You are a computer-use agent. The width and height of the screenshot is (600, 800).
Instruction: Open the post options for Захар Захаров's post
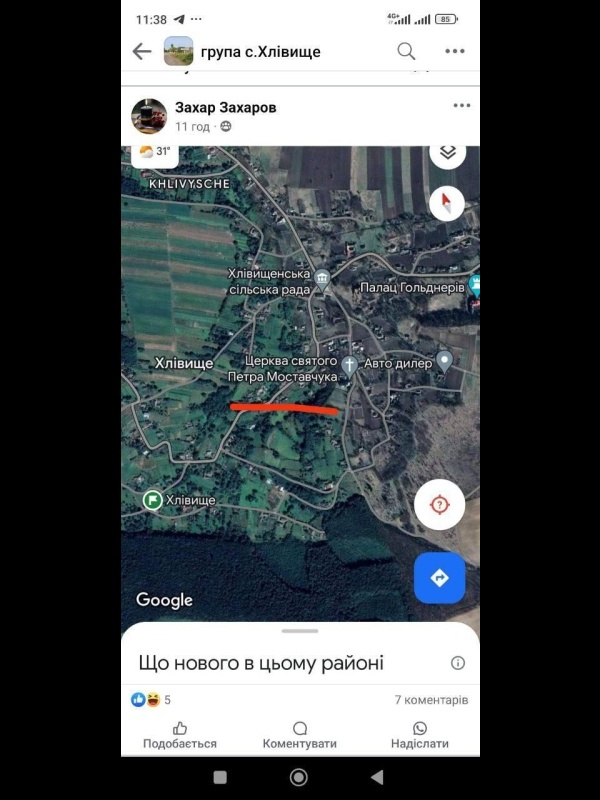coord(461,106)
